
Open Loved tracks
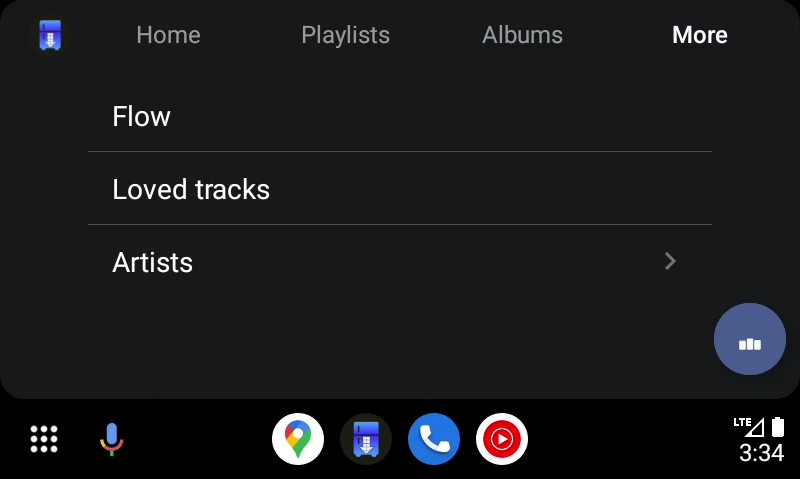[x=400, y=189]
